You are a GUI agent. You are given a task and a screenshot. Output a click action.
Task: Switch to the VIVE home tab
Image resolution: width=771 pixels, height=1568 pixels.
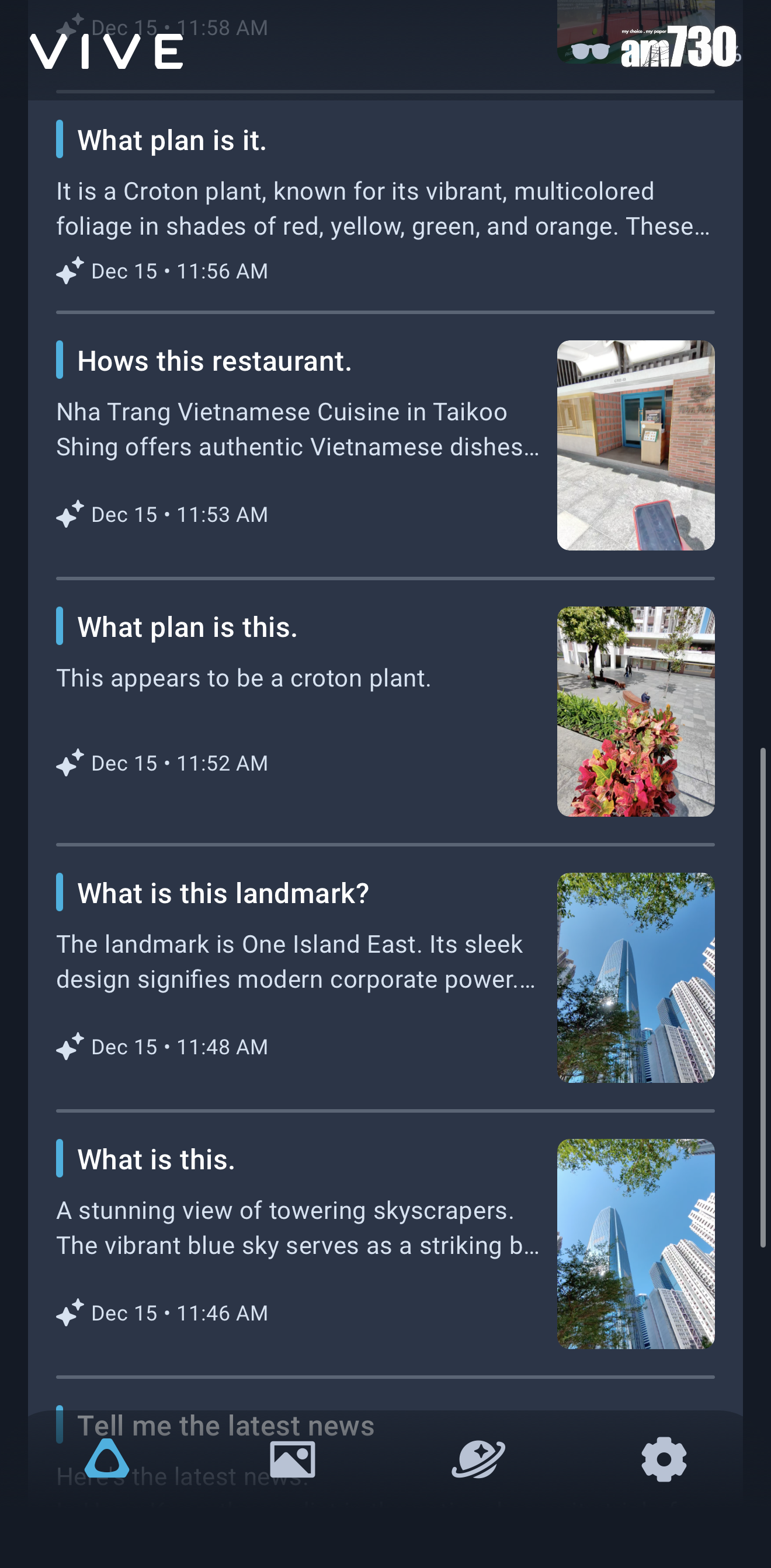click(x=107, y=1459)
